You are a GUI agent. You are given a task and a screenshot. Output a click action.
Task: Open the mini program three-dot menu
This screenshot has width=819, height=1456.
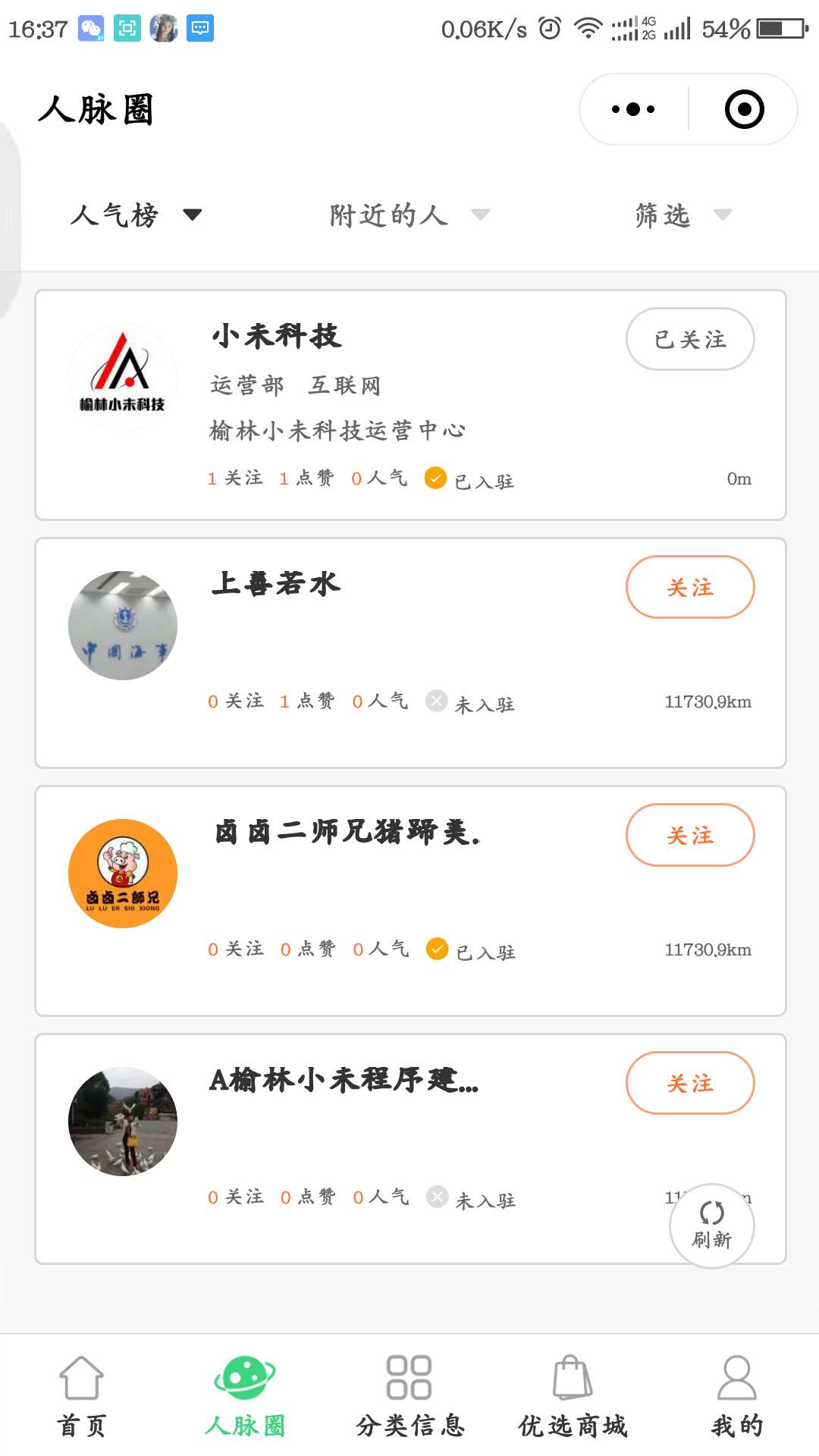633,109
